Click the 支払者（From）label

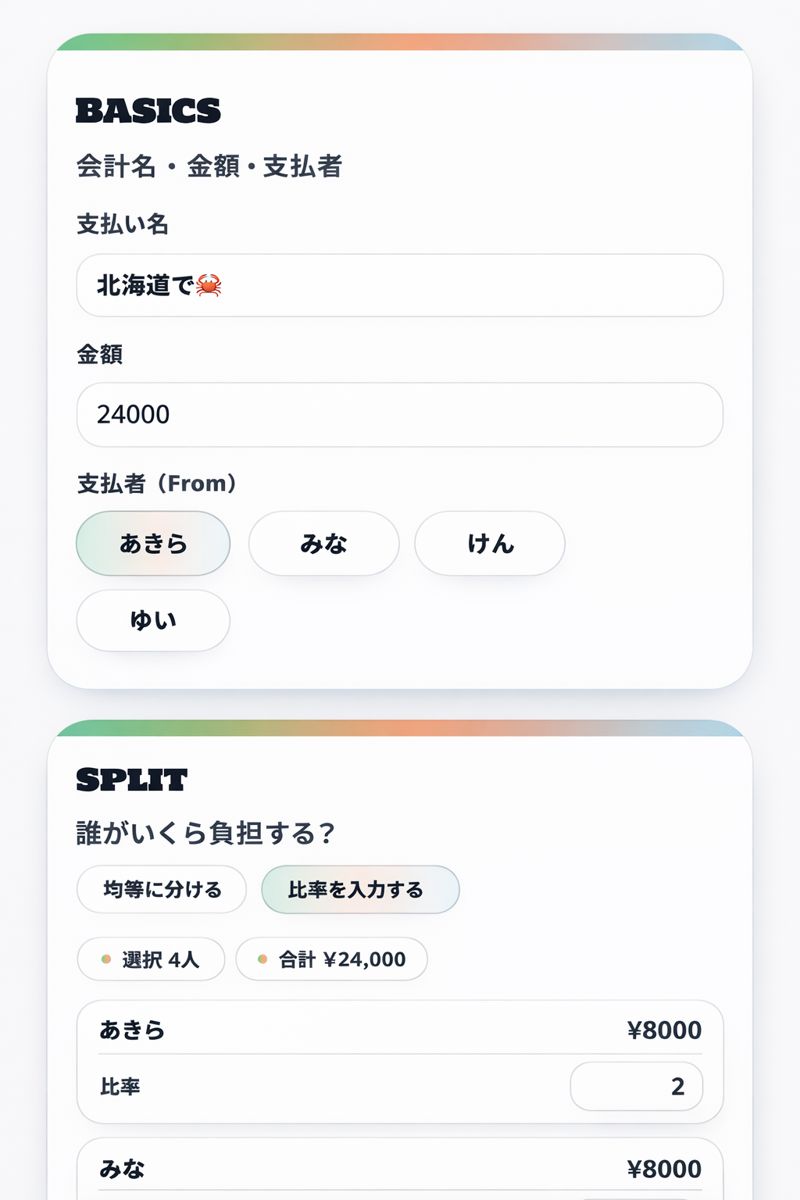[x=155, y=483]
